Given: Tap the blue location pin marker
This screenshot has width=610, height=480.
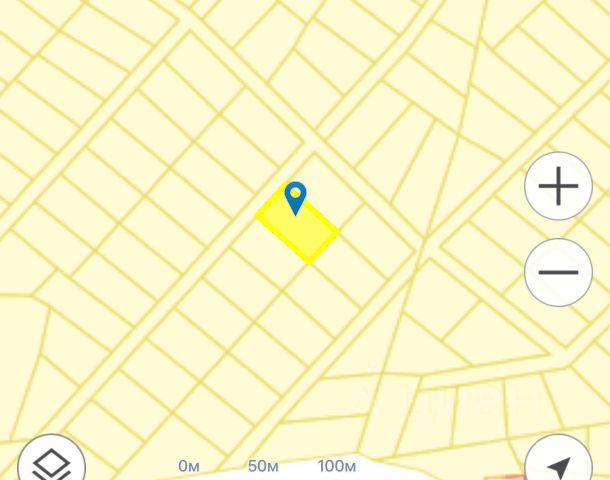Looking at the screenshot, I should coord(295,196).
